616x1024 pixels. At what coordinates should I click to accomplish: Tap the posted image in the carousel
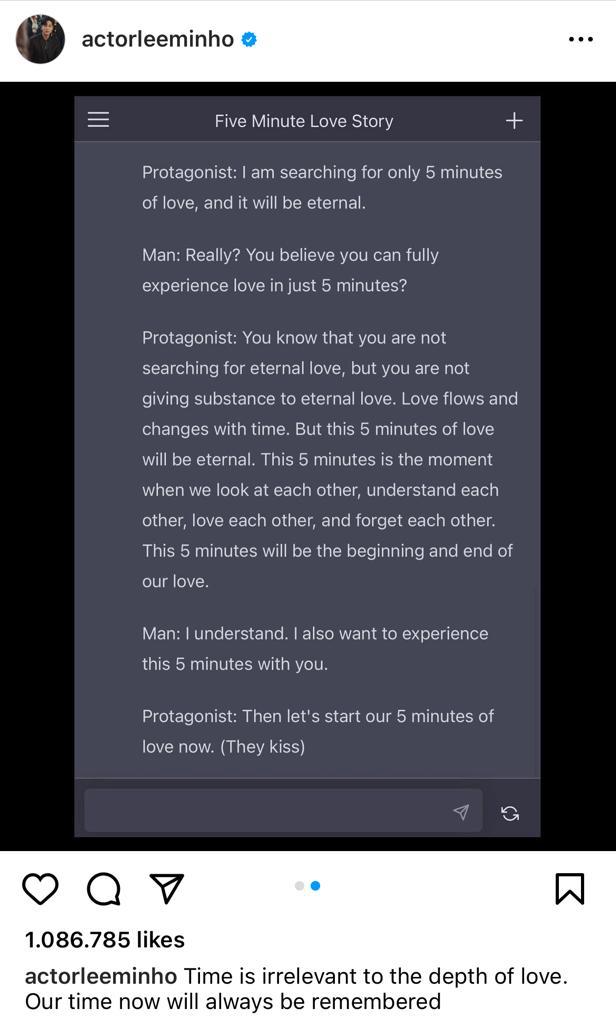307,465
